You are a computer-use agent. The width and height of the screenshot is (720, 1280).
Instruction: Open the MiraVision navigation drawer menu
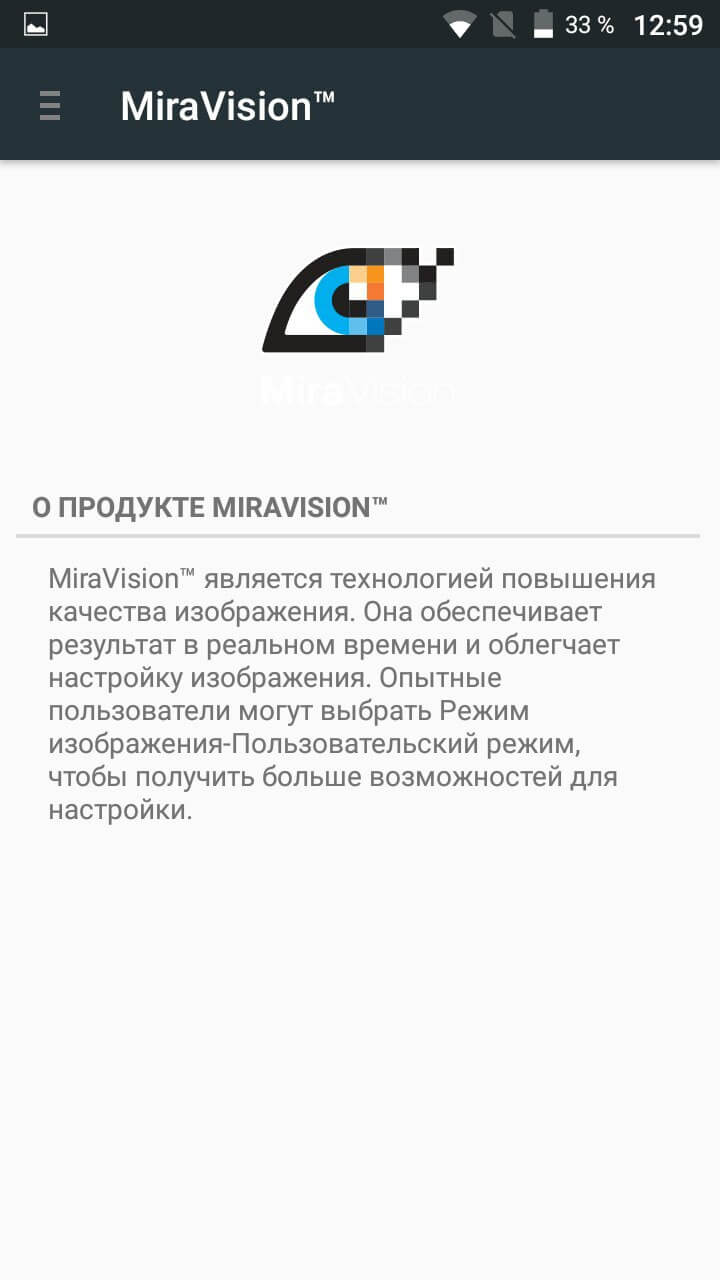(50, 105)
